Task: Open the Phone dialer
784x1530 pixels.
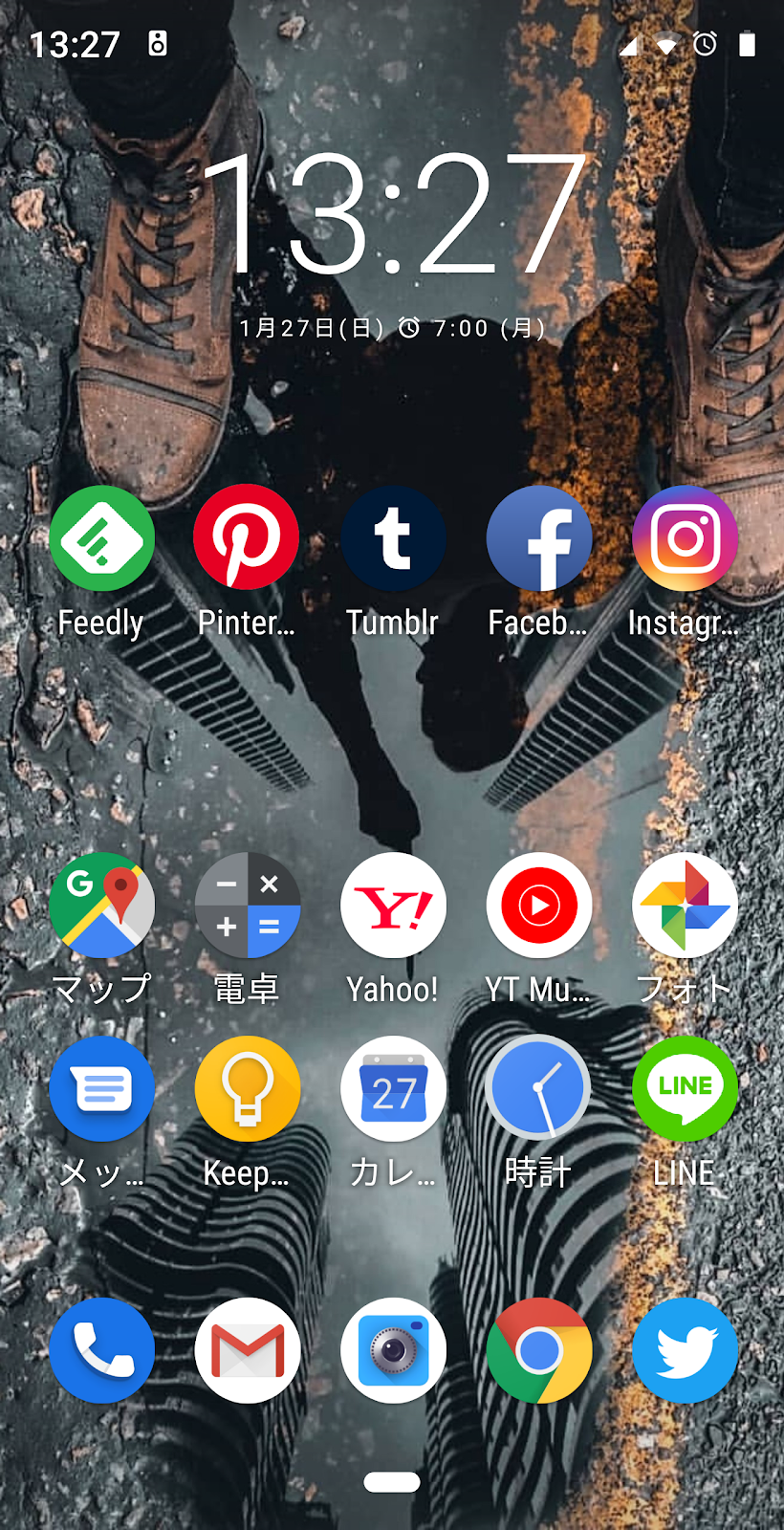Action: click(x=101, y=1350)
